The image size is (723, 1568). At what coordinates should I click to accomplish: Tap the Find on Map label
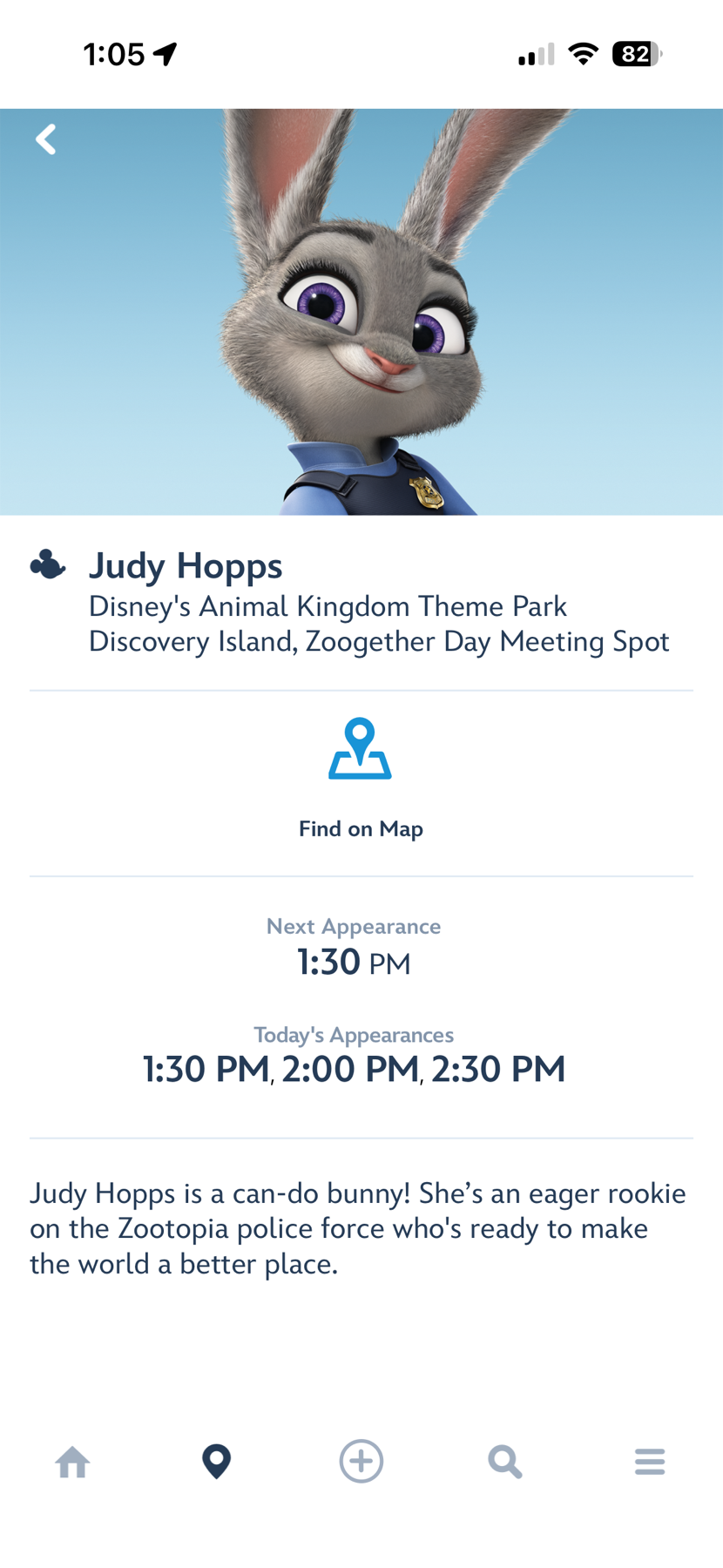(x=361, y=827)
